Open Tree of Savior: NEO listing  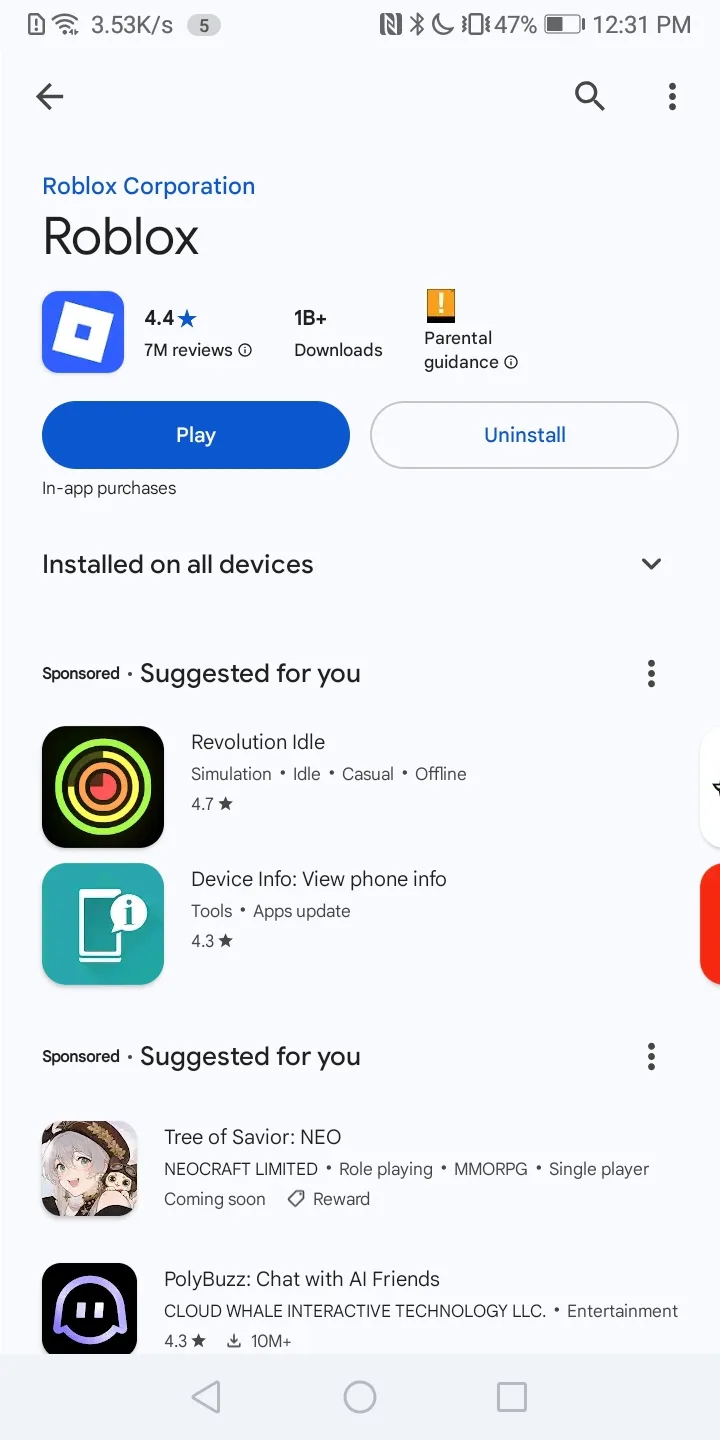coord(252,1137)
